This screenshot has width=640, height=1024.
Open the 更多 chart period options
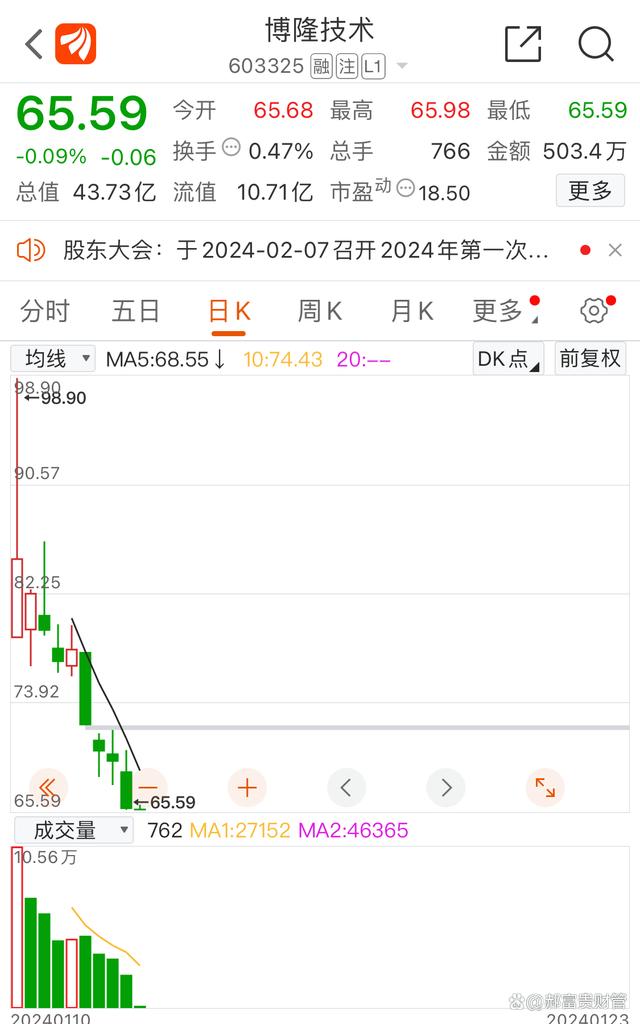(499, 312)
